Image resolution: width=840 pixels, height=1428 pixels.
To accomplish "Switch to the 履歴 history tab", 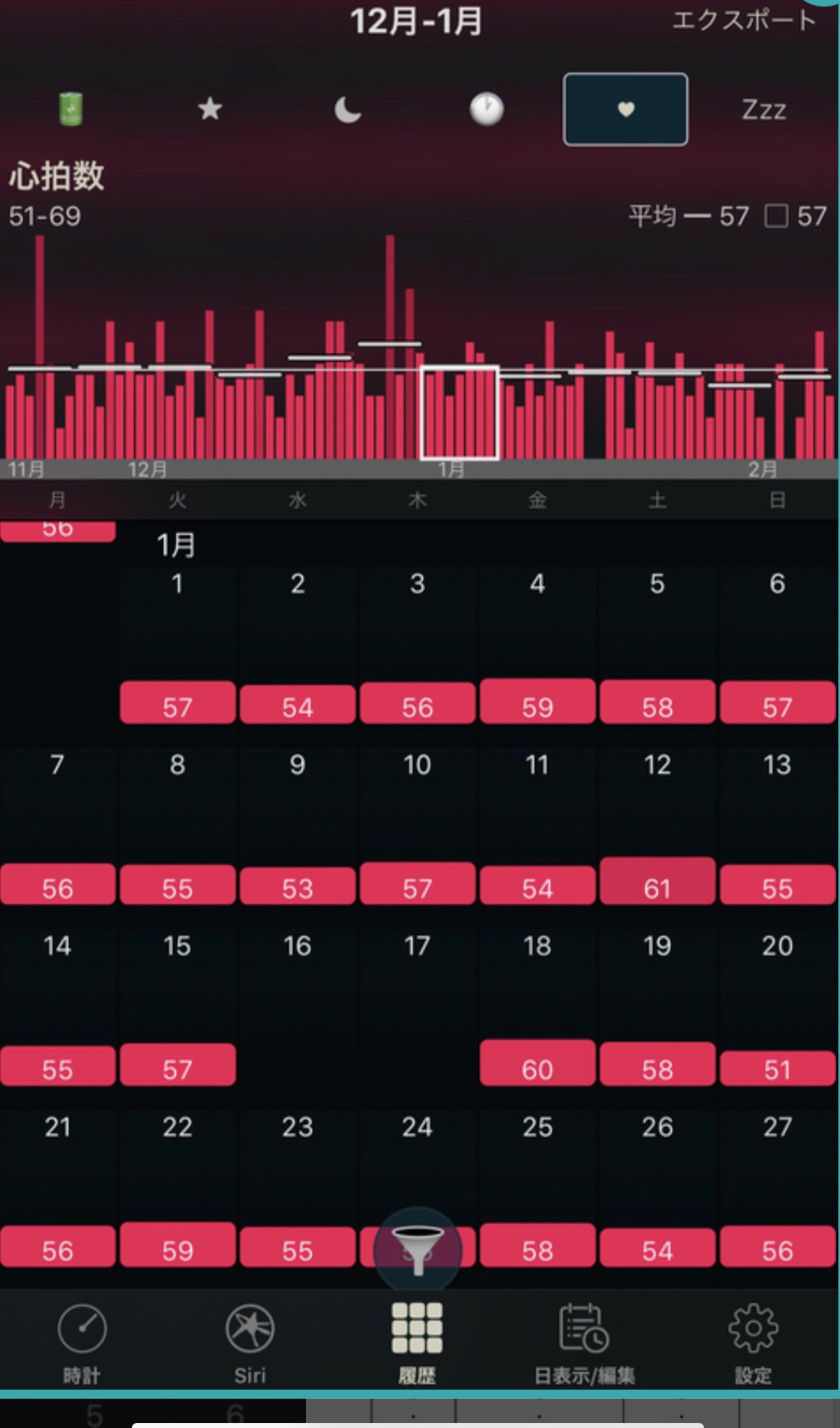I will coord(417,1339).
